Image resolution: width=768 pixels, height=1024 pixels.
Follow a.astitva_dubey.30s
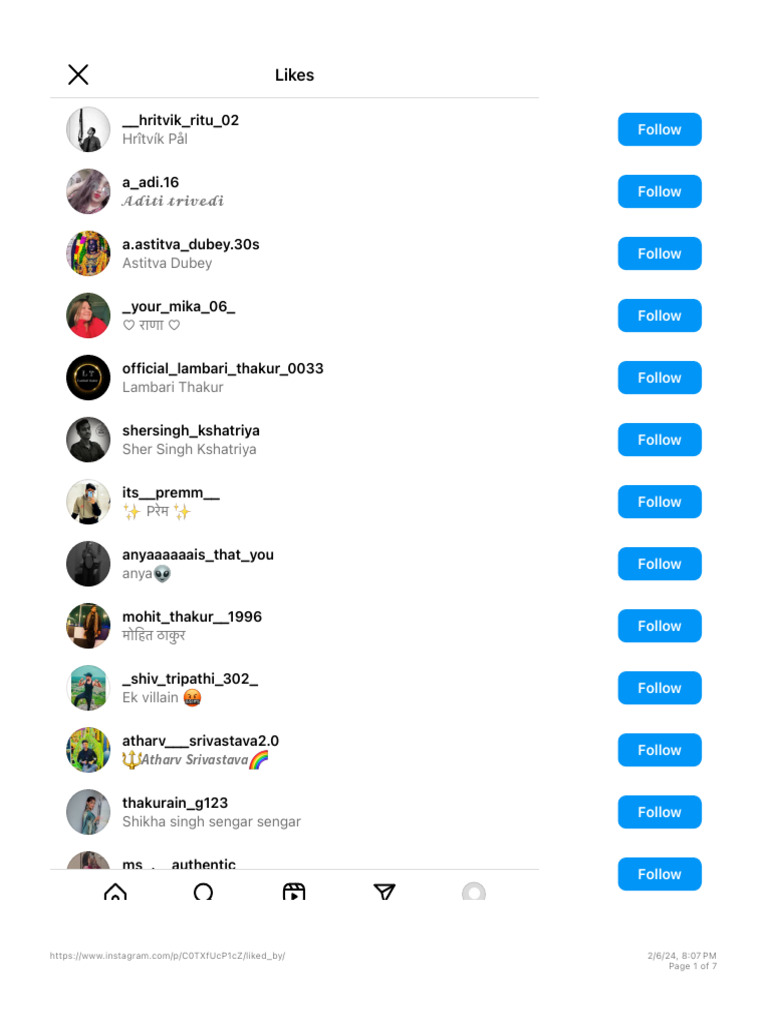coord(660,253)
